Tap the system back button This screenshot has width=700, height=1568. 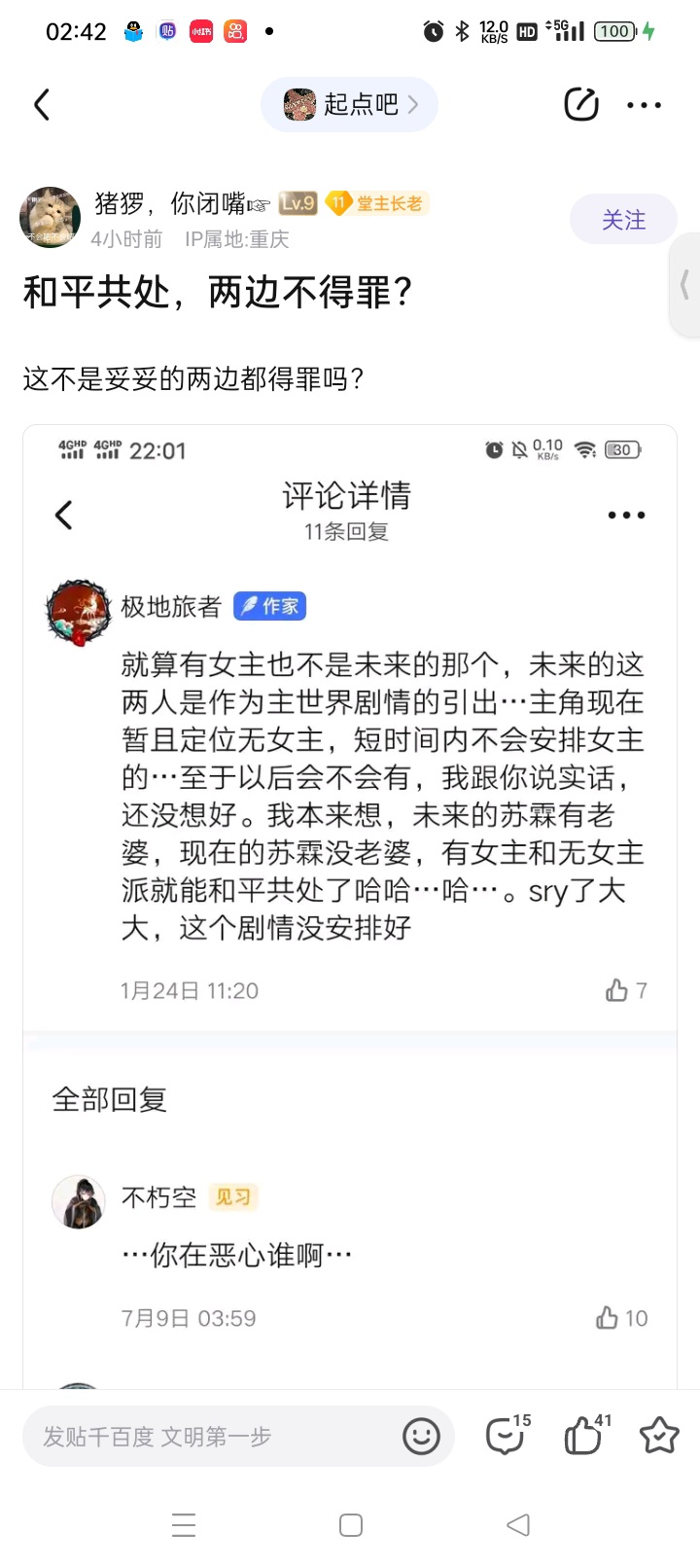[x=518, y=1525]
